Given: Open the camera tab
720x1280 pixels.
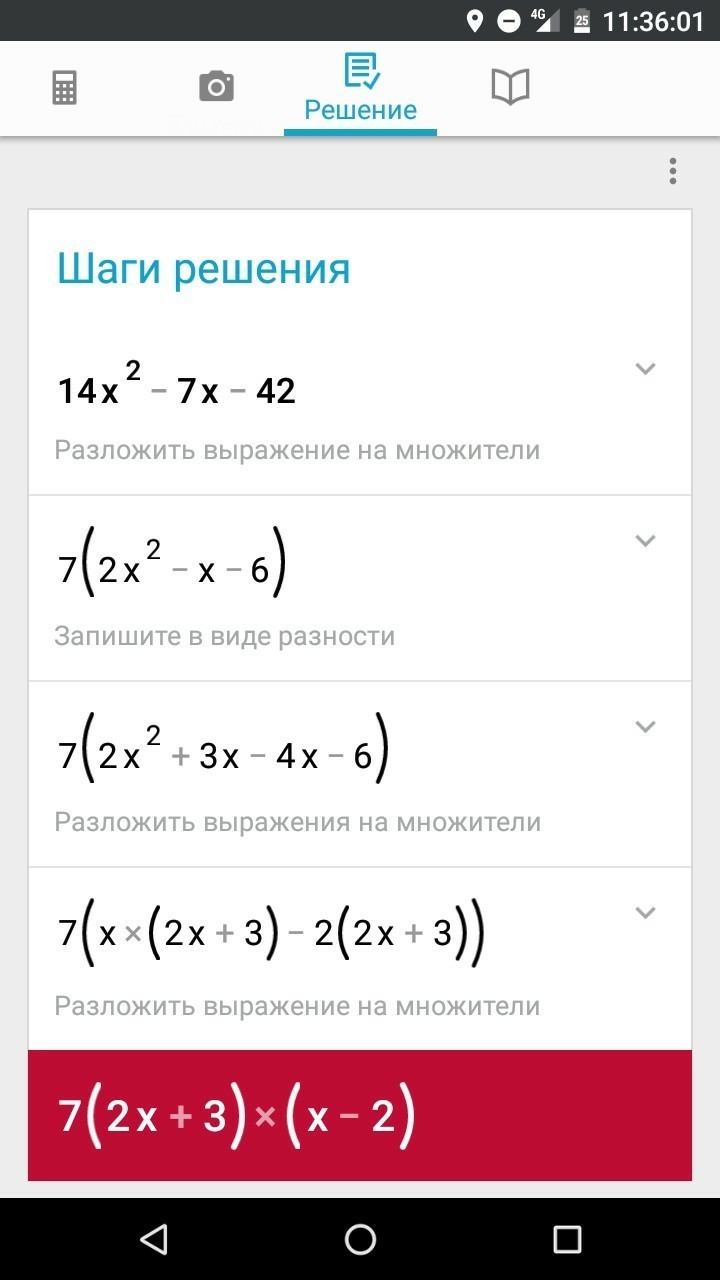Looking at the screenshot, I should pos(216,88).
